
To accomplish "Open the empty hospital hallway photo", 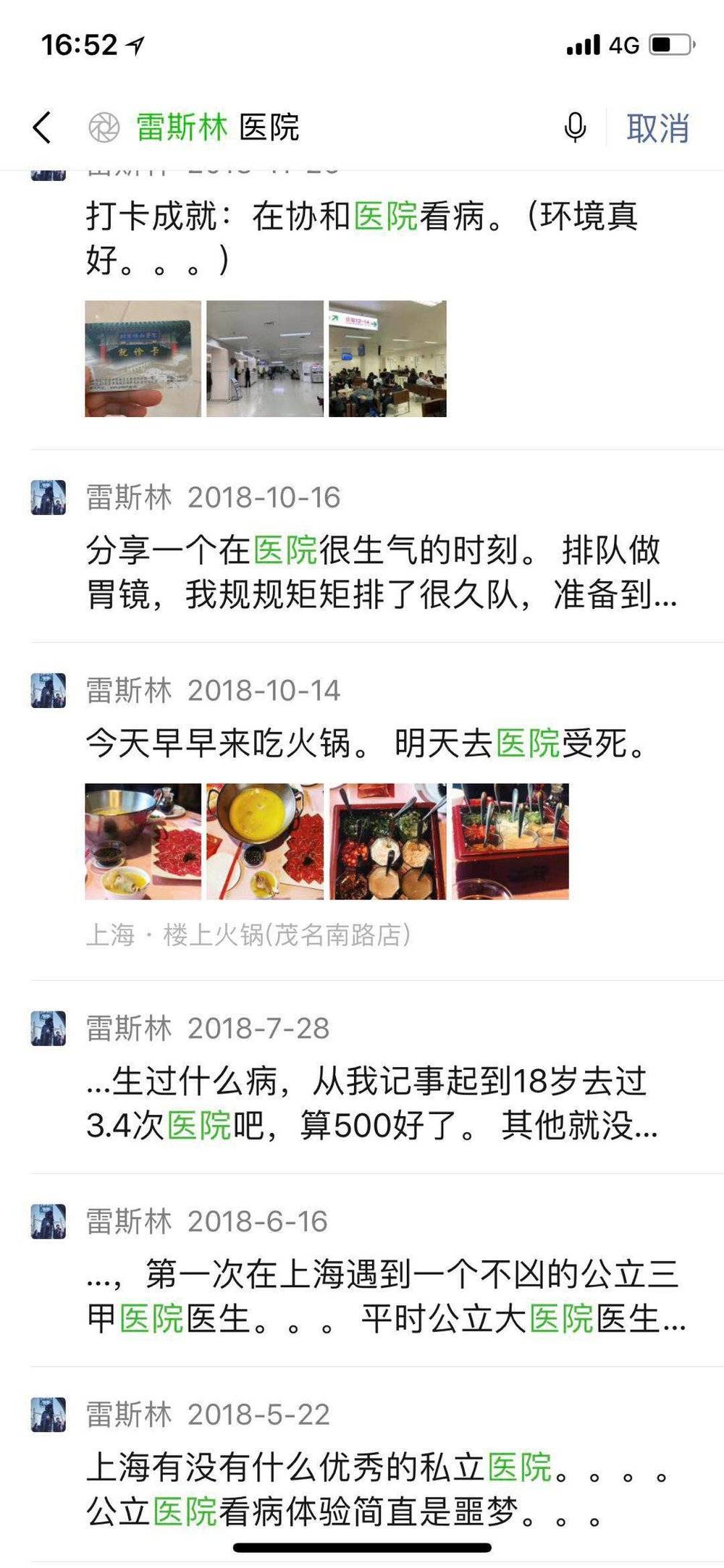I will (265, 359).
